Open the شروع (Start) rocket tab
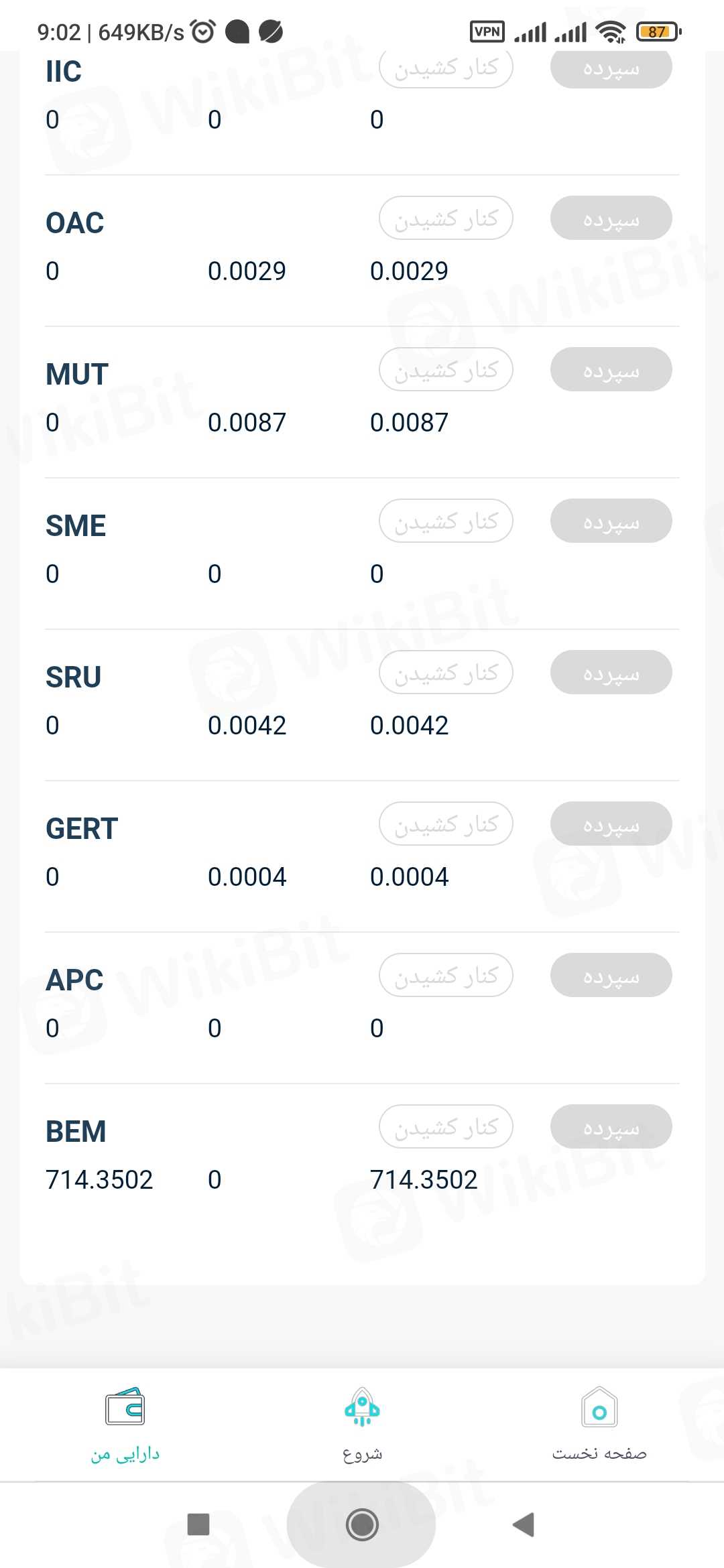Screen dimensions: 724x1568 [362, 1424]
